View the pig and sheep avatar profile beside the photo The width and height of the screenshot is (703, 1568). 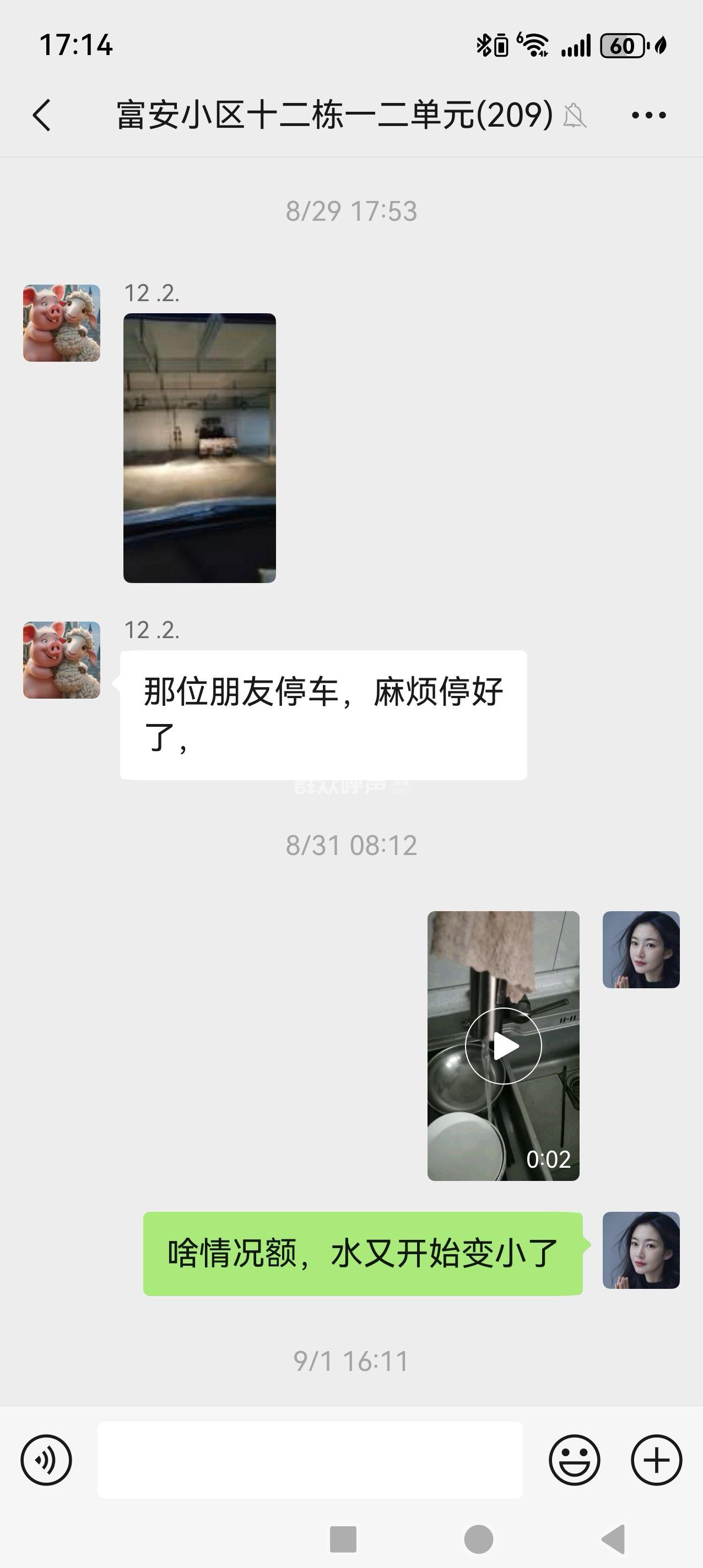(62, 323)
